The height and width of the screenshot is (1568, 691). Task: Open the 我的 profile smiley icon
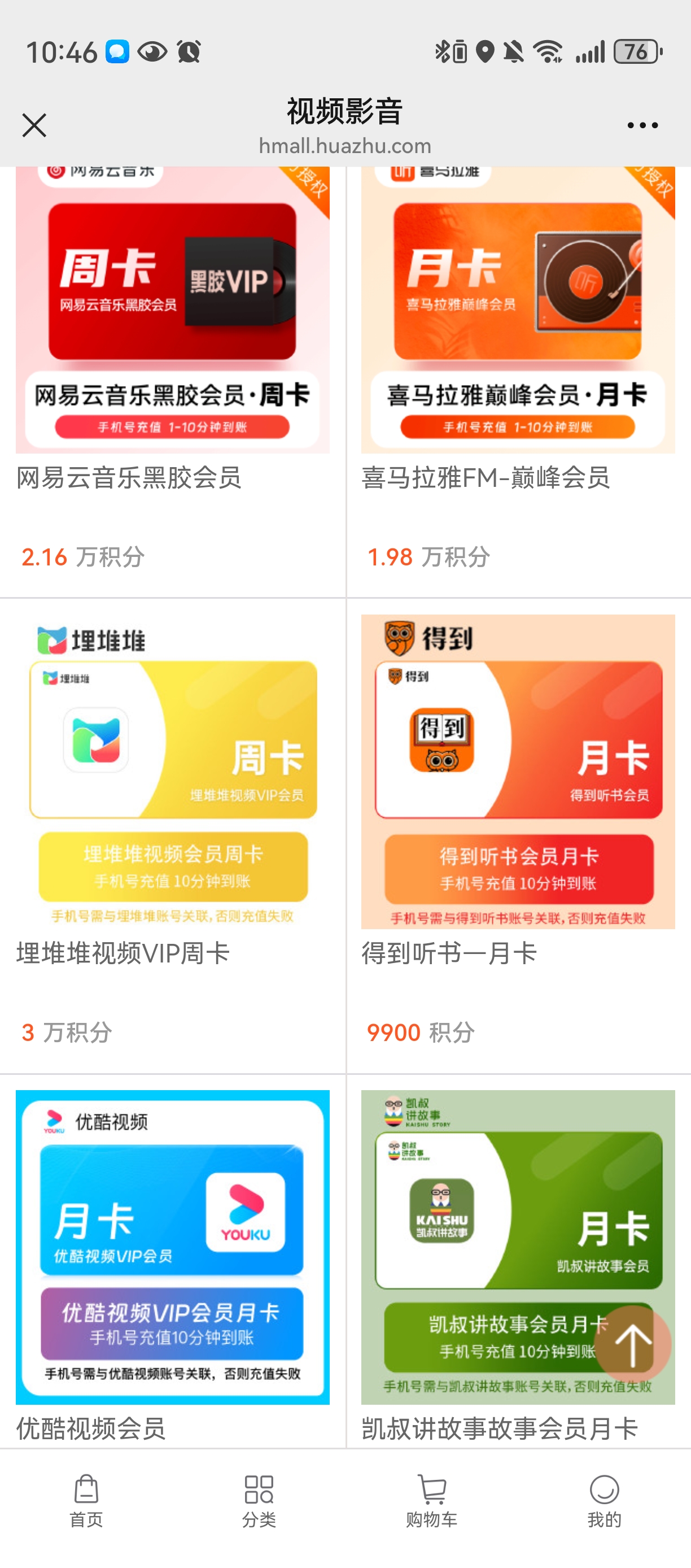604,1491
